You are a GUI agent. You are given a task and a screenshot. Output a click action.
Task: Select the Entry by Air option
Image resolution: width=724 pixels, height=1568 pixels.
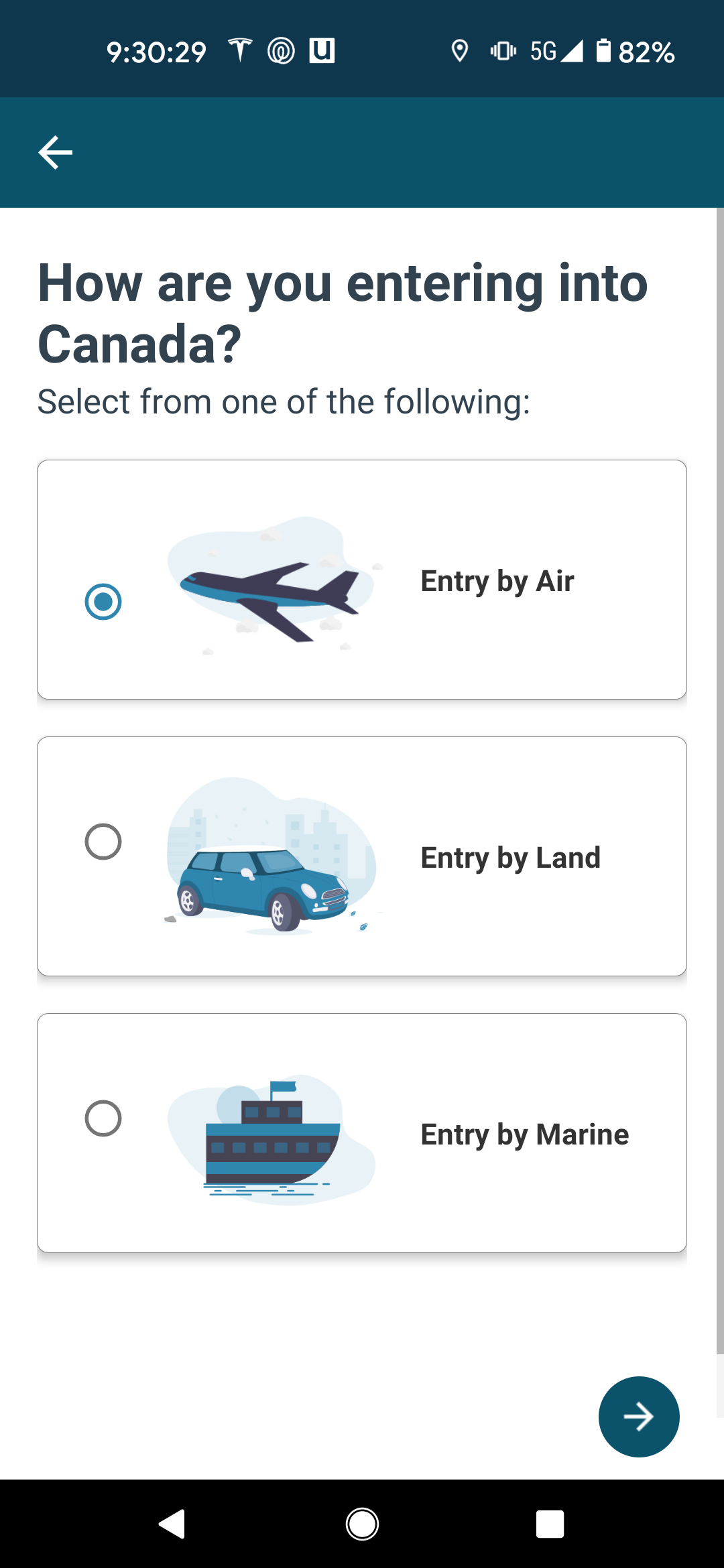pos(103,601)
